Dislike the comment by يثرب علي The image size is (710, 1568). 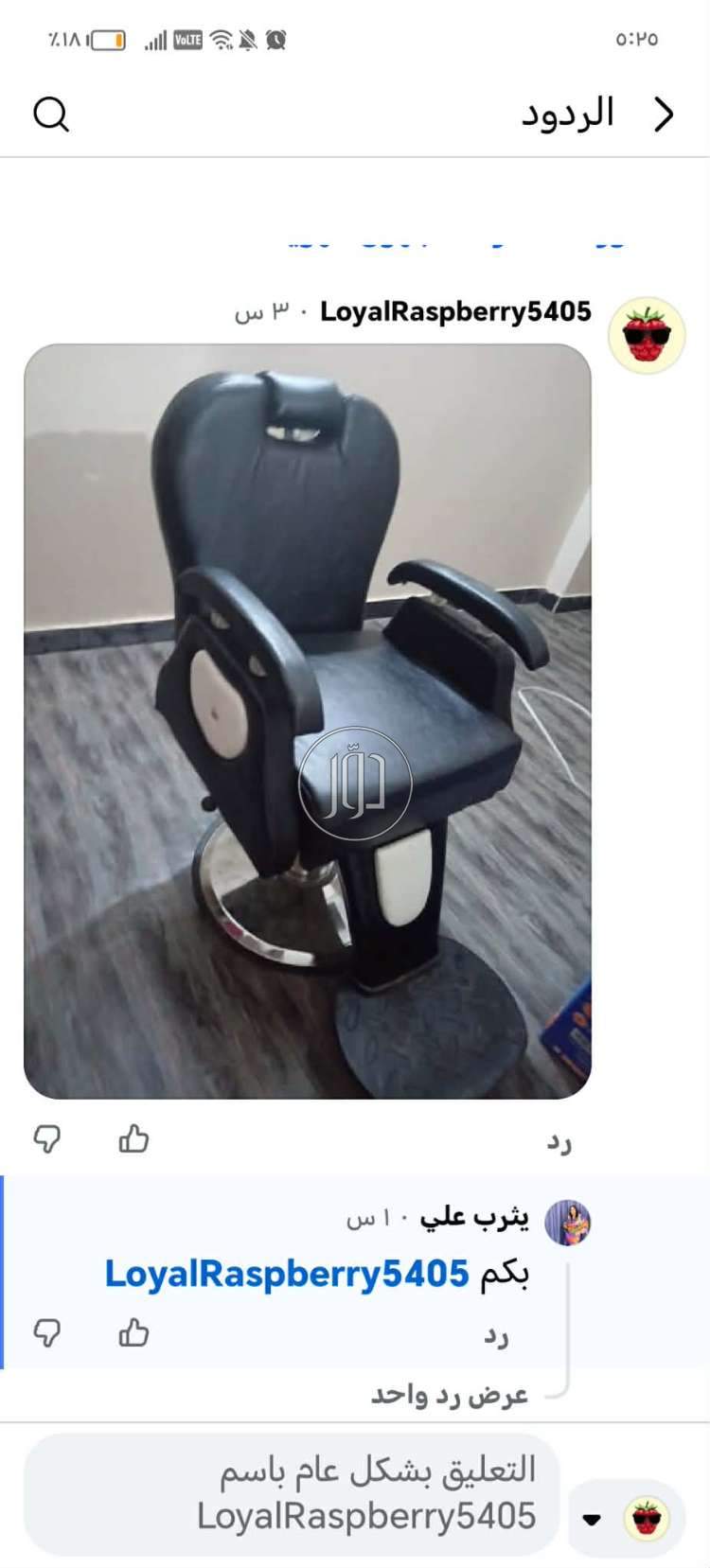[x=47, y=1333]
